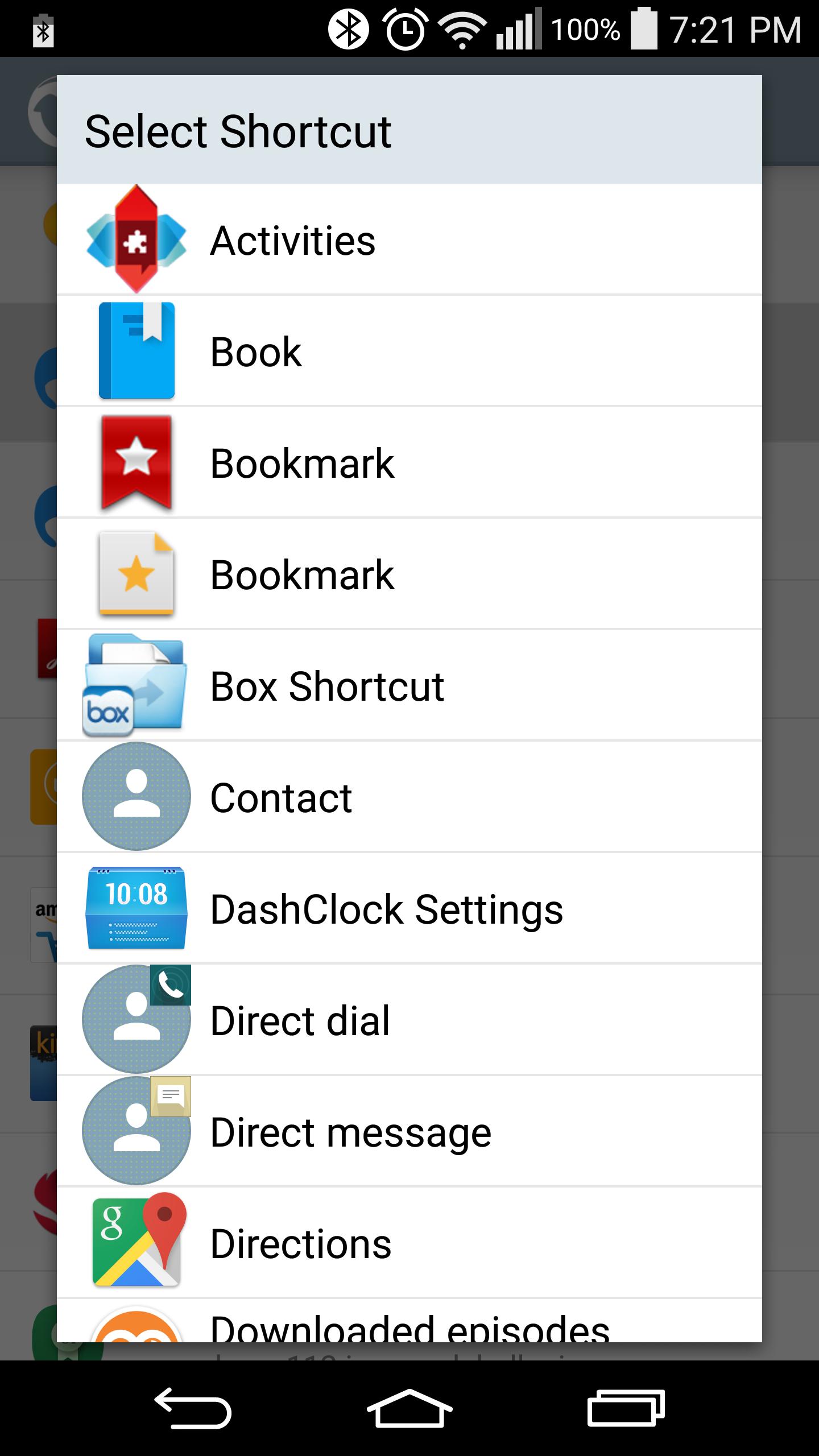Tap the system back button
This screenshot has height=1456, width=819.
[193, 1408]
